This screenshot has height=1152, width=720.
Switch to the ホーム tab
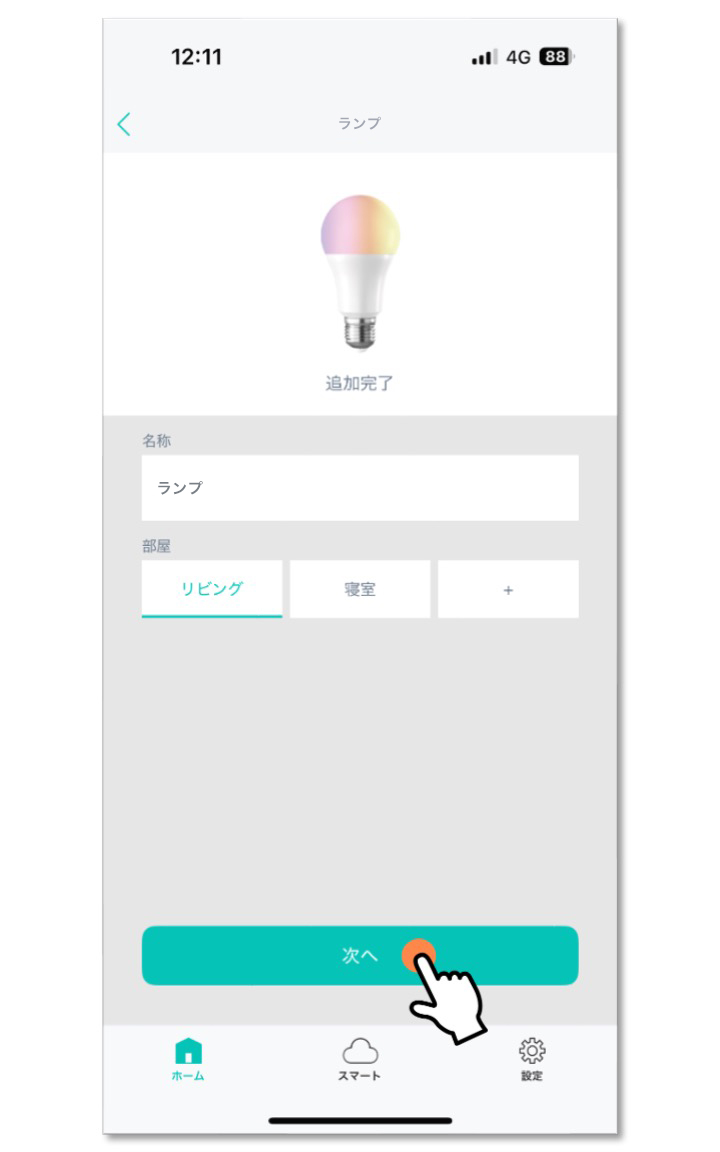(x=188, y=1059)
